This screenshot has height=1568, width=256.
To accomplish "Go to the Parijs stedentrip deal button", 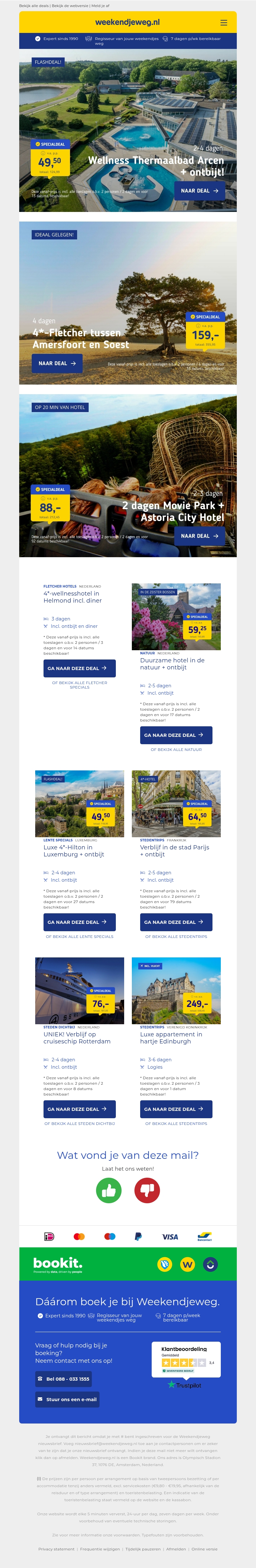I will click(x=176, y=922).
